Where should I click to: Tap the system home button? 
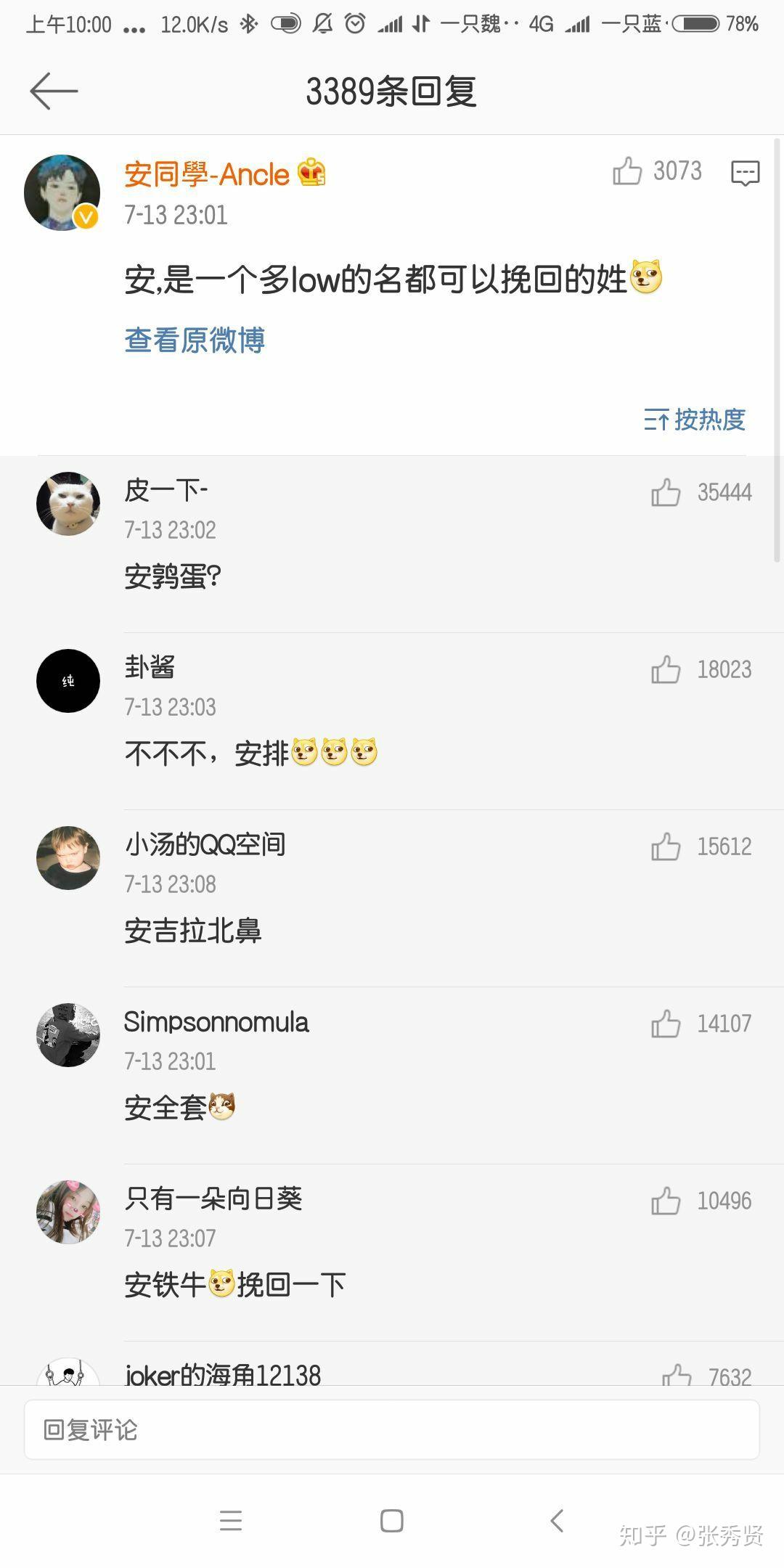pos(392,1520)
